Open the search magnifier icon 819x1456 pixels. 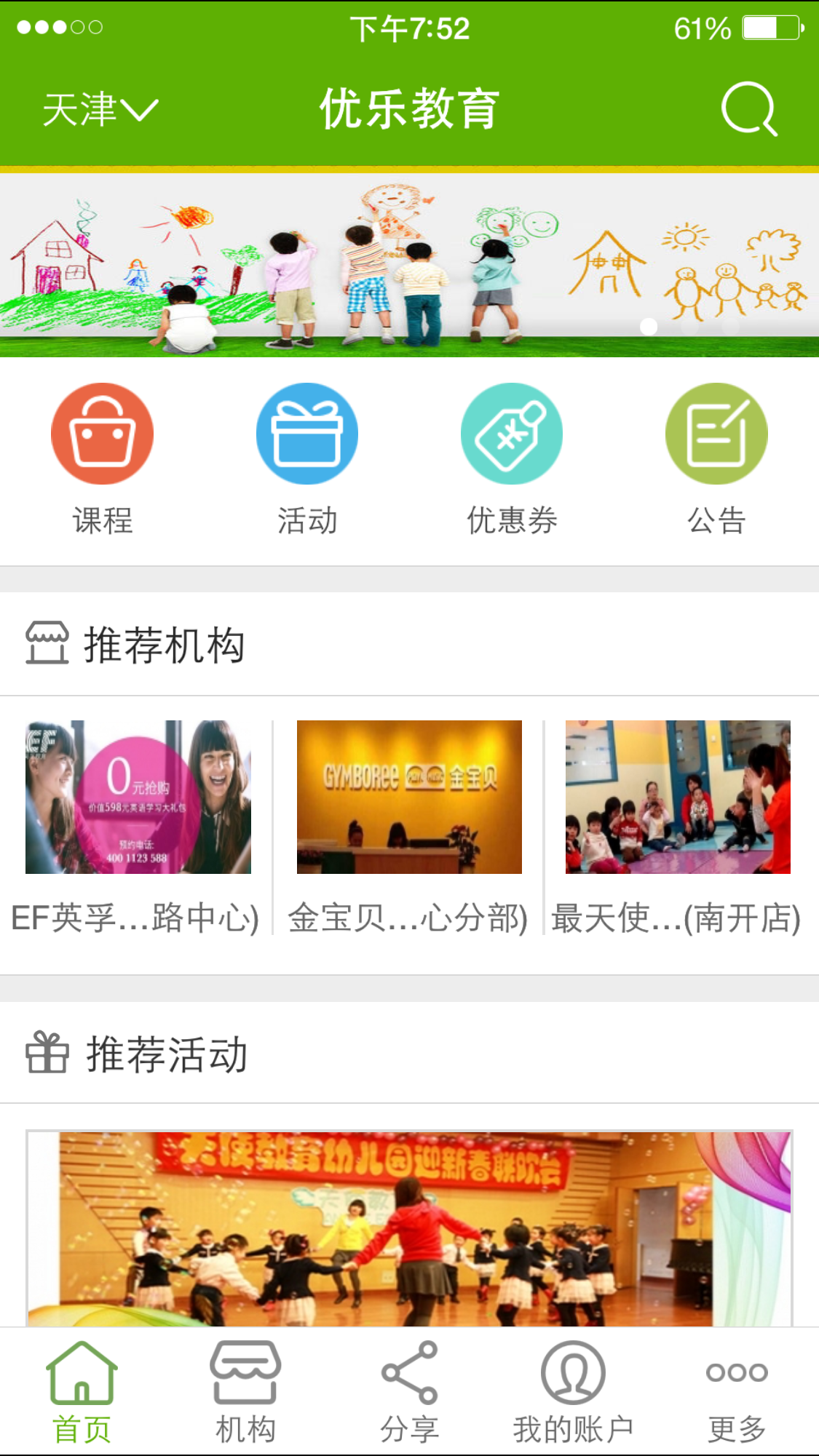pos(749,109)
